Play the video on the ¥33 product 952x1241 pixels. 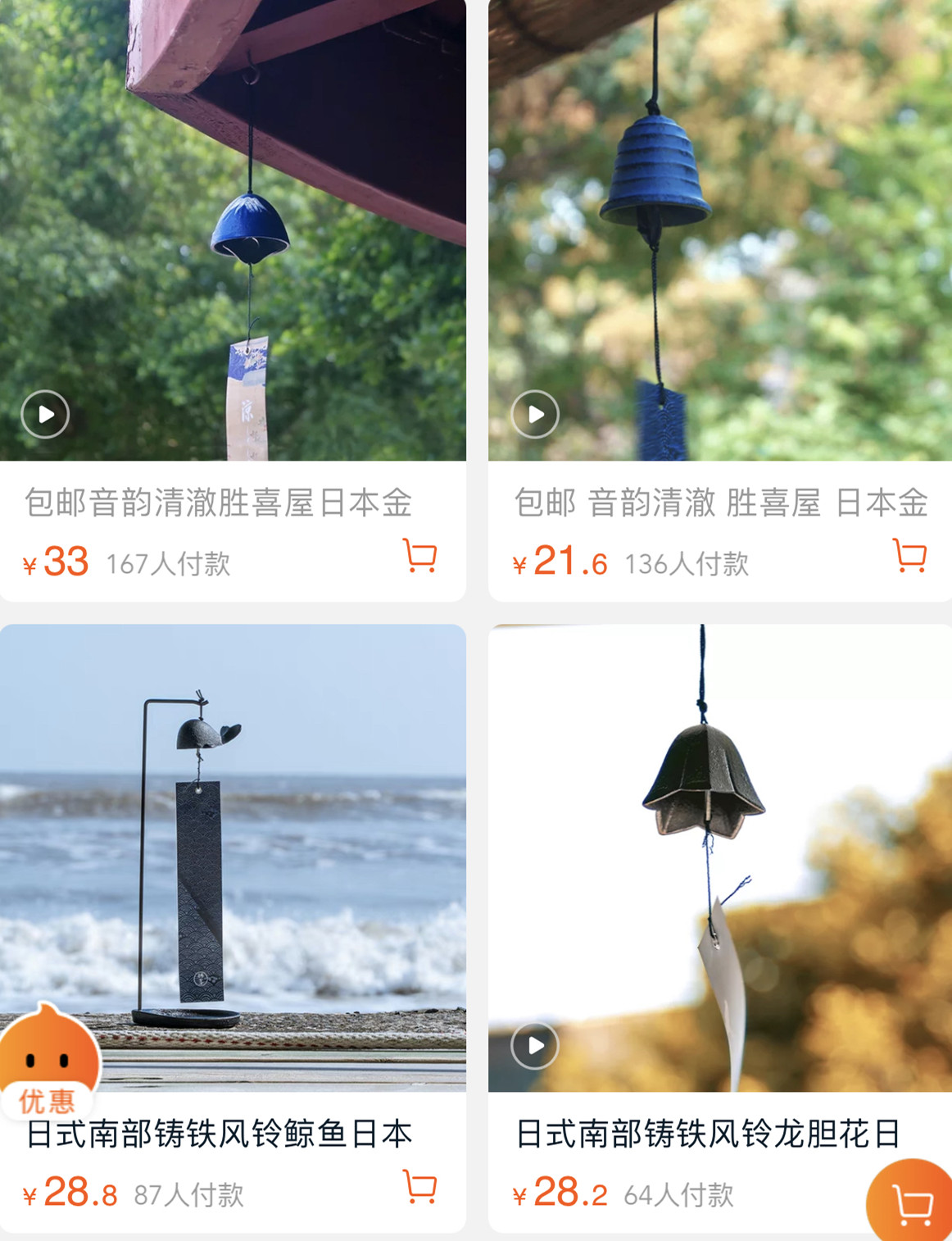point(44,415)
